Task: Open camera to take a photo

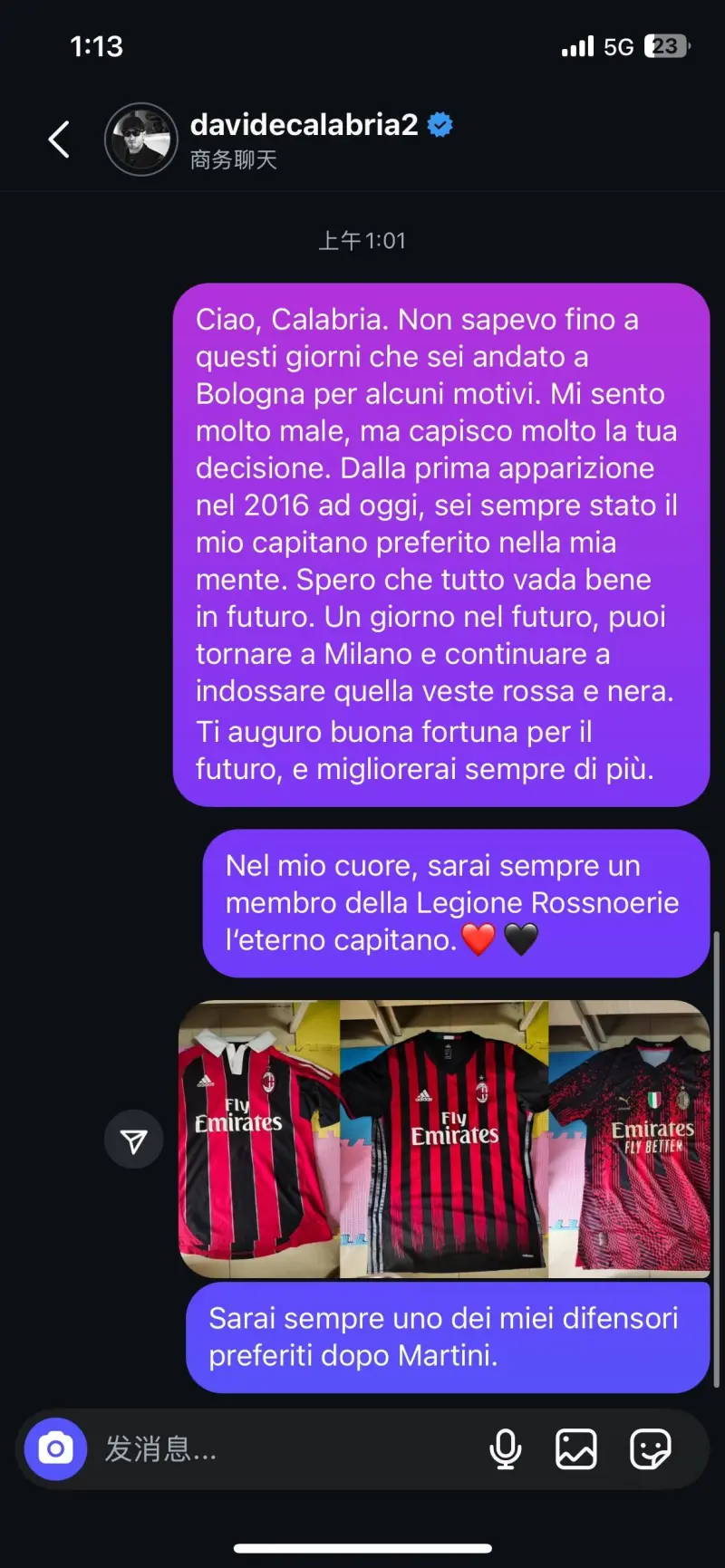Action: (x=56, y=1449)
